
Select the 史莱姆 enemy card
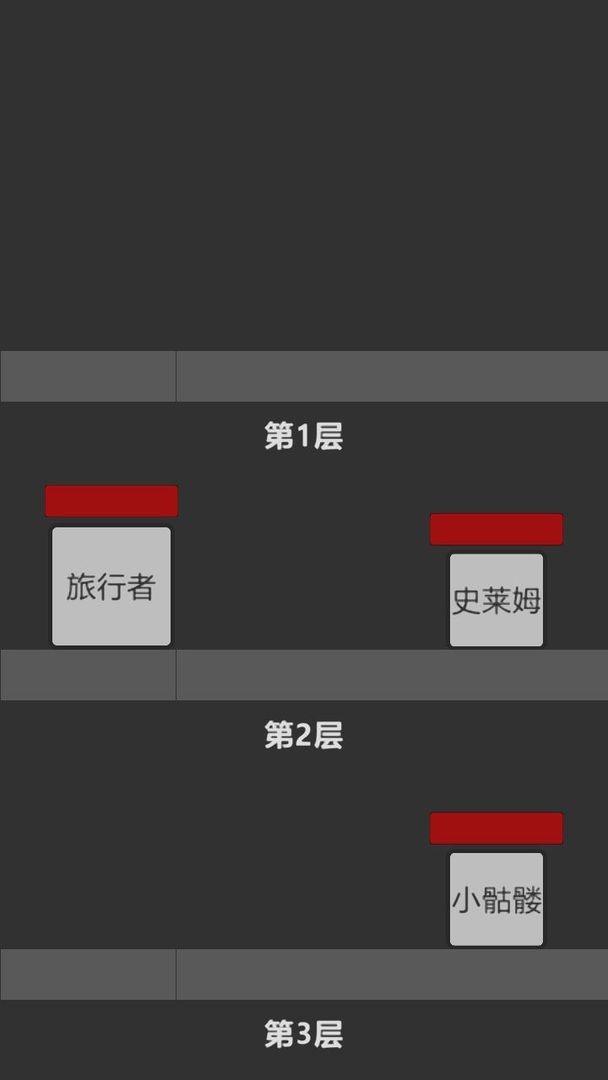click(x=496, y=600)
